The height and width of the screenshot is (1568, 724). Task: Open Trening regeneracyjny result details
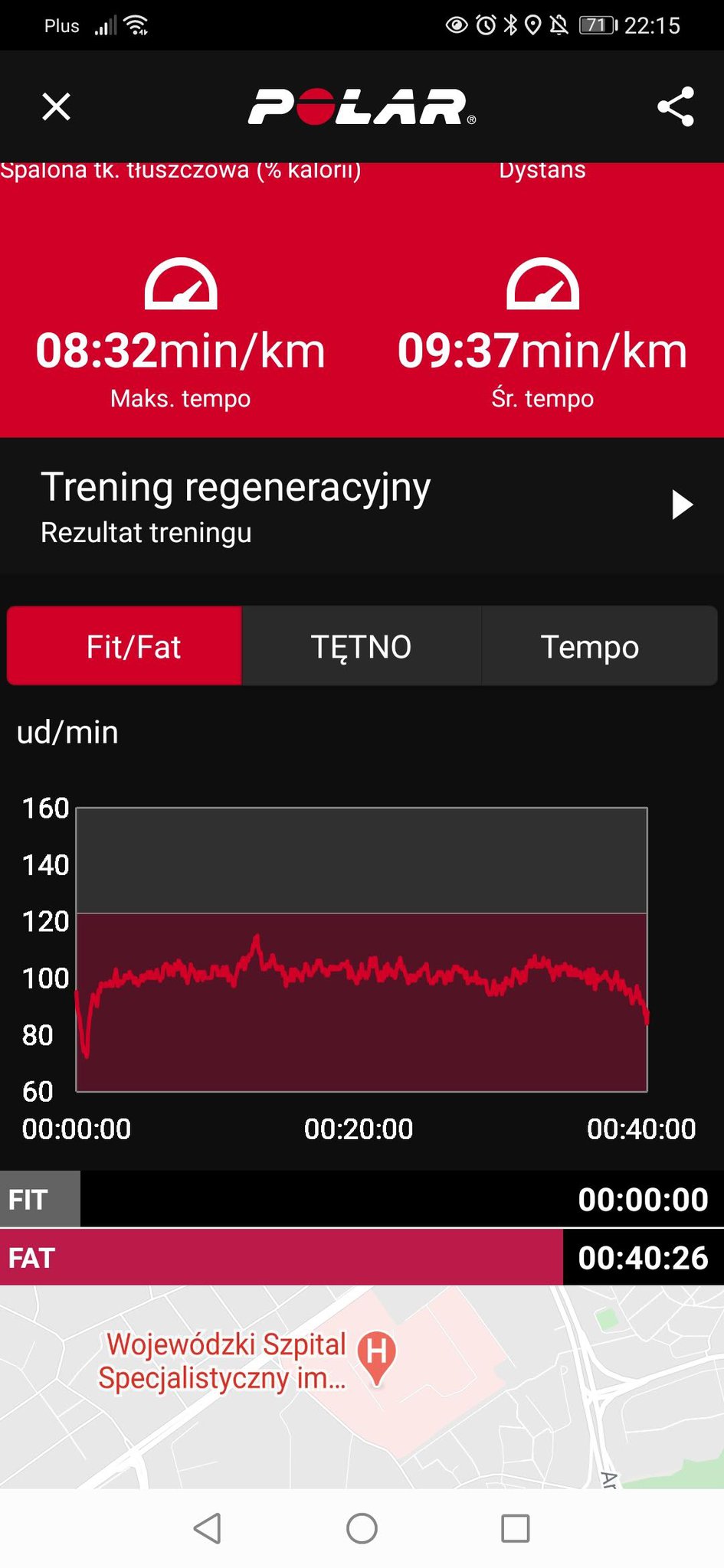click(x=362, y=506)
